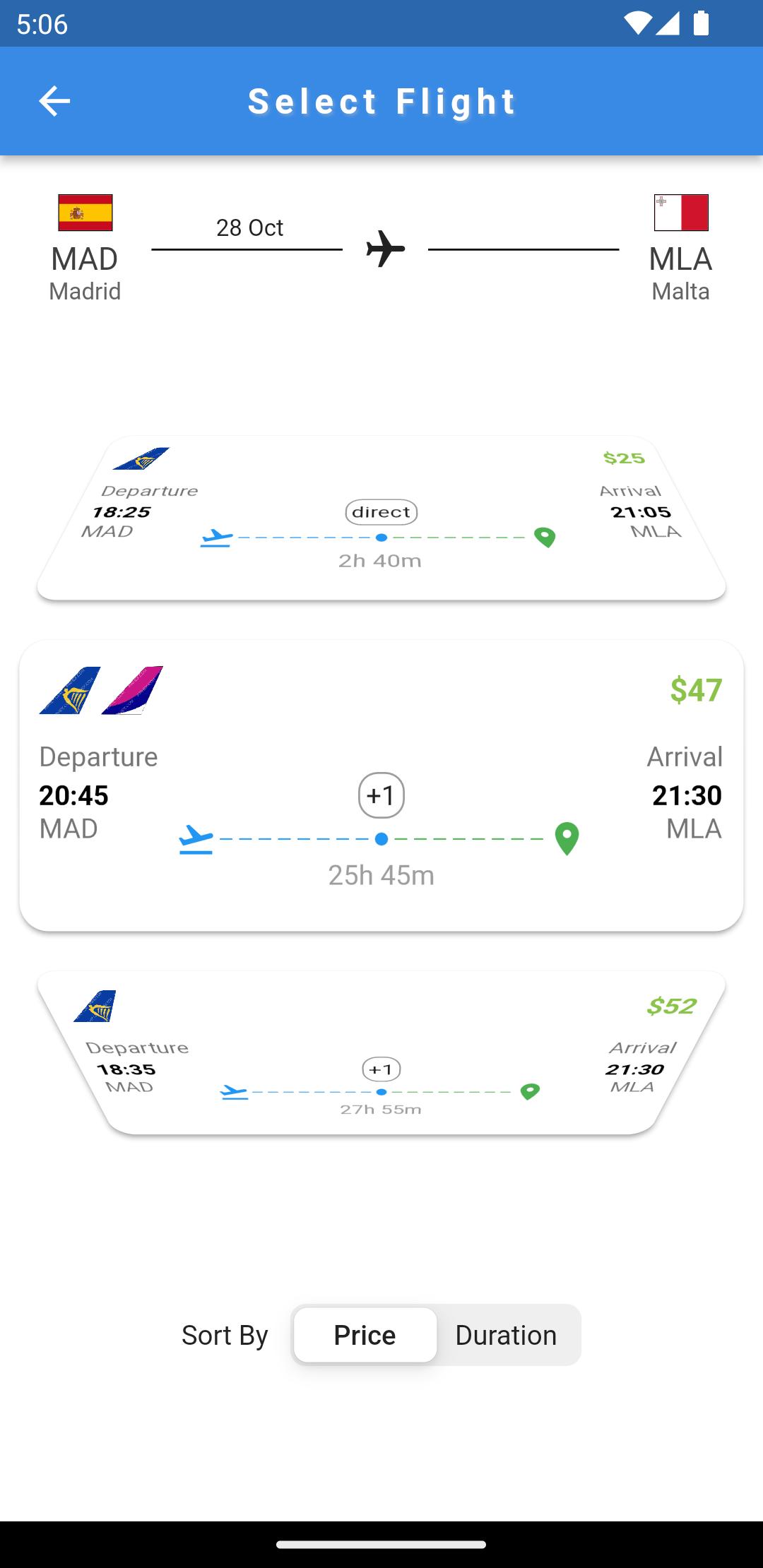This screenshot has width=763, height=1568.
Task: Choose the $47 flight departing 20:45
Action: coord(381,785)
